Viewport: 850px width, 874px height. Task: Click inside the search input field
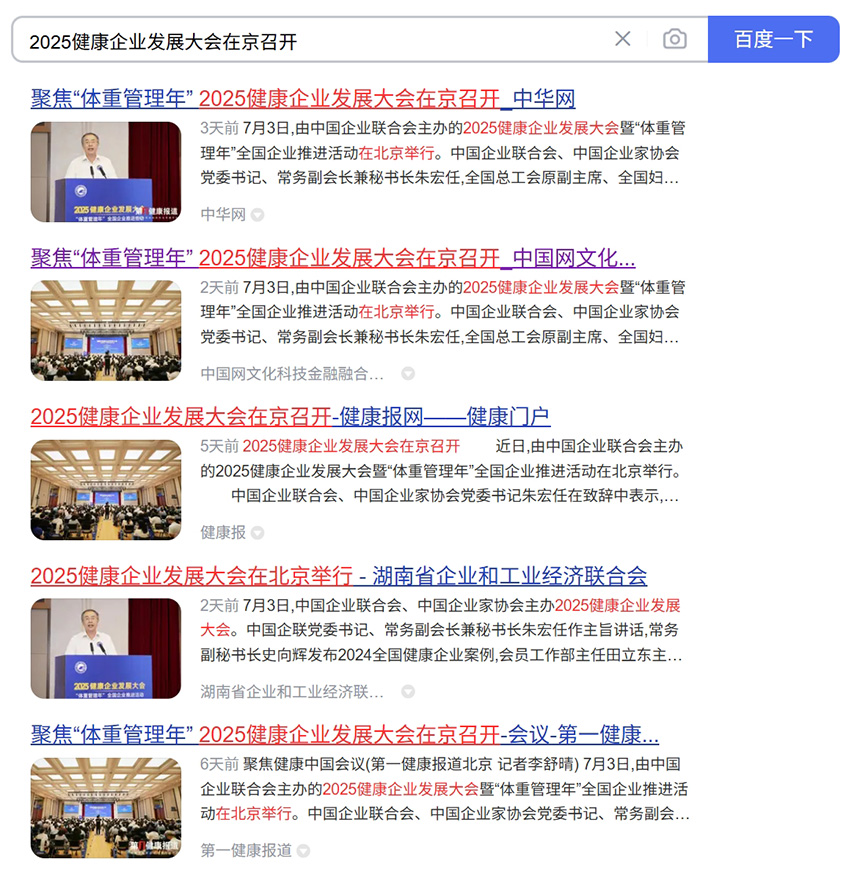tap(300, 38)
